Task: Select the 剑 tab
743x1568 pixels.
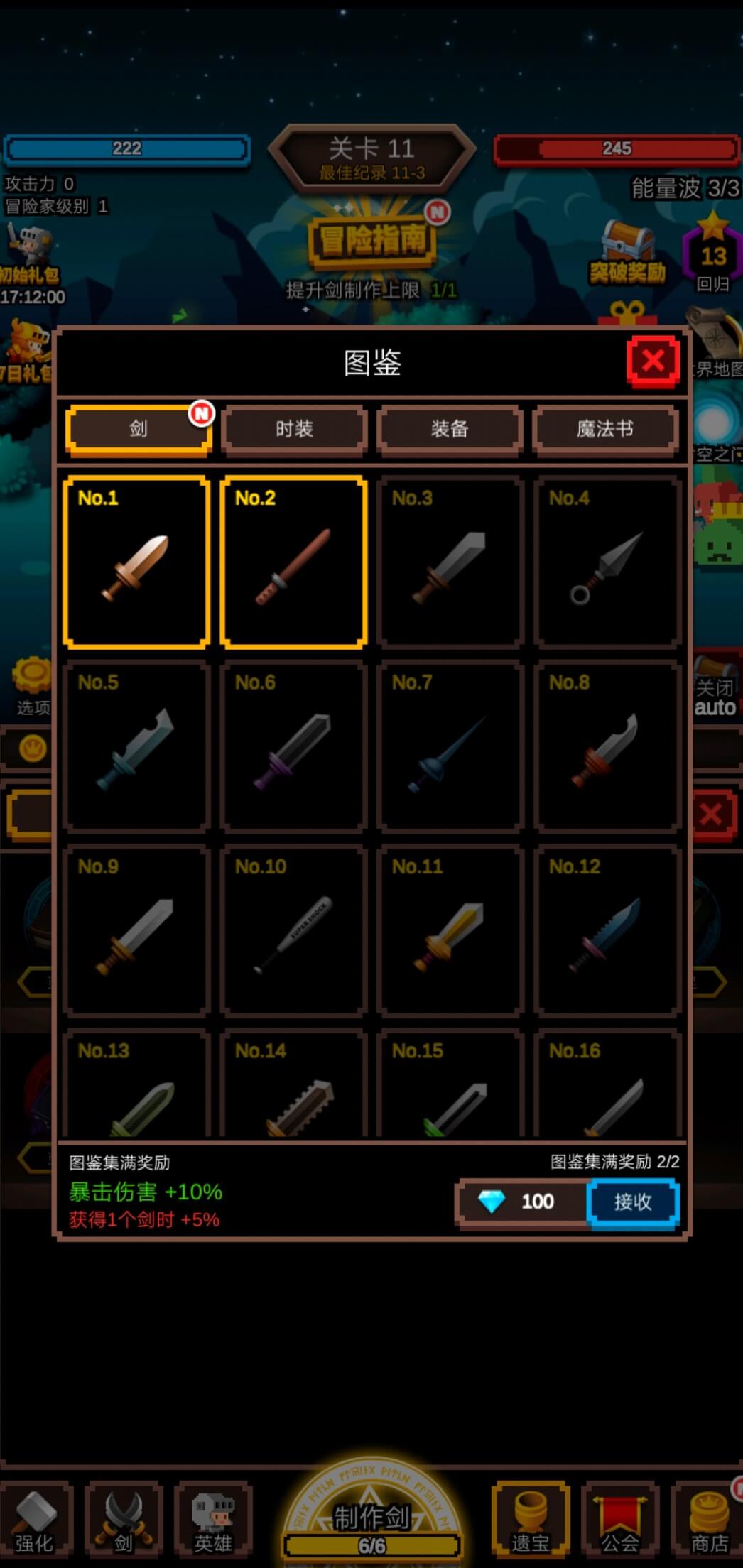Action: 139,428
